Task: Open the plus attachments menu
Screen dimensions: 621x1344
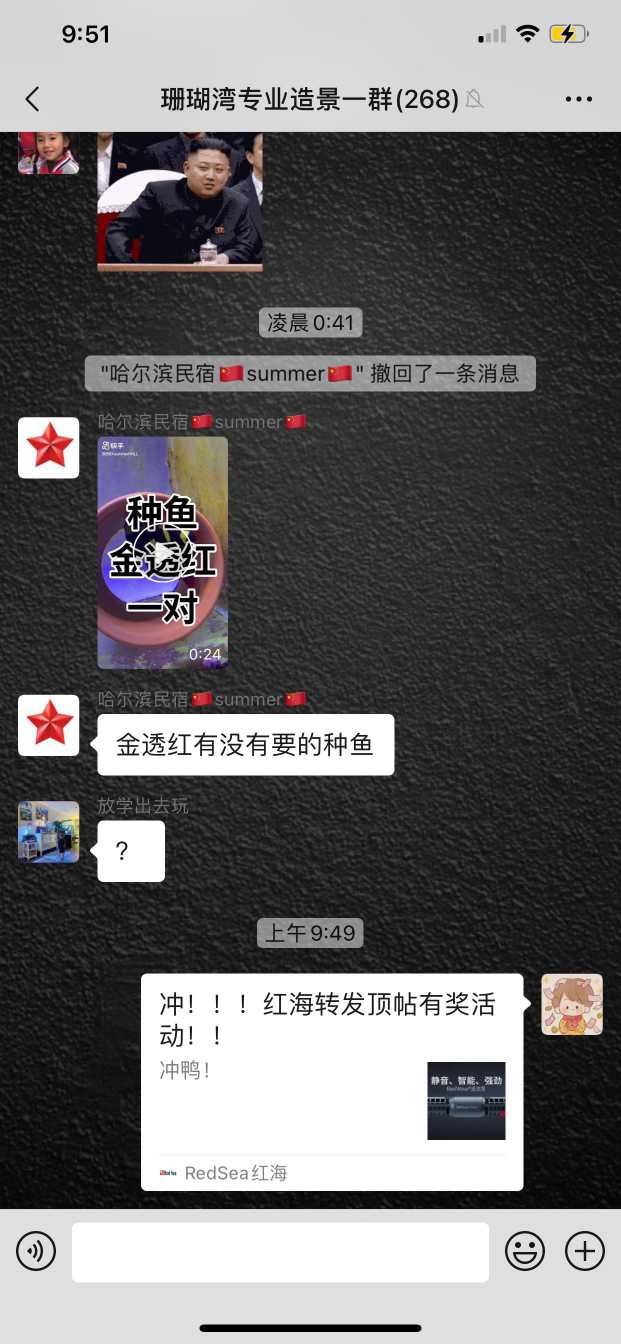Action: (x=585, y=1251)
